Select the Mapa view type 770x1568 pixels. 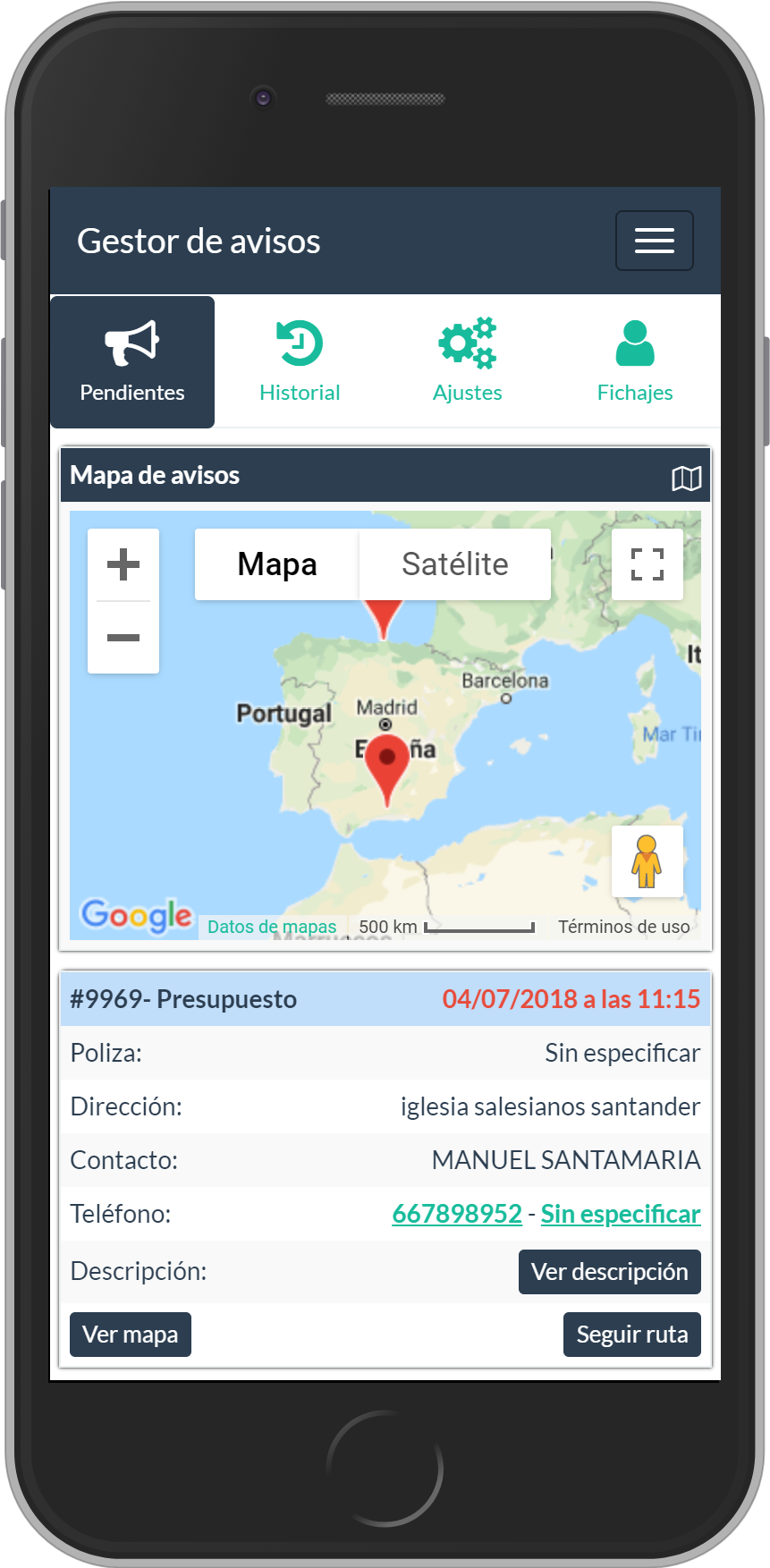[277, 564]
